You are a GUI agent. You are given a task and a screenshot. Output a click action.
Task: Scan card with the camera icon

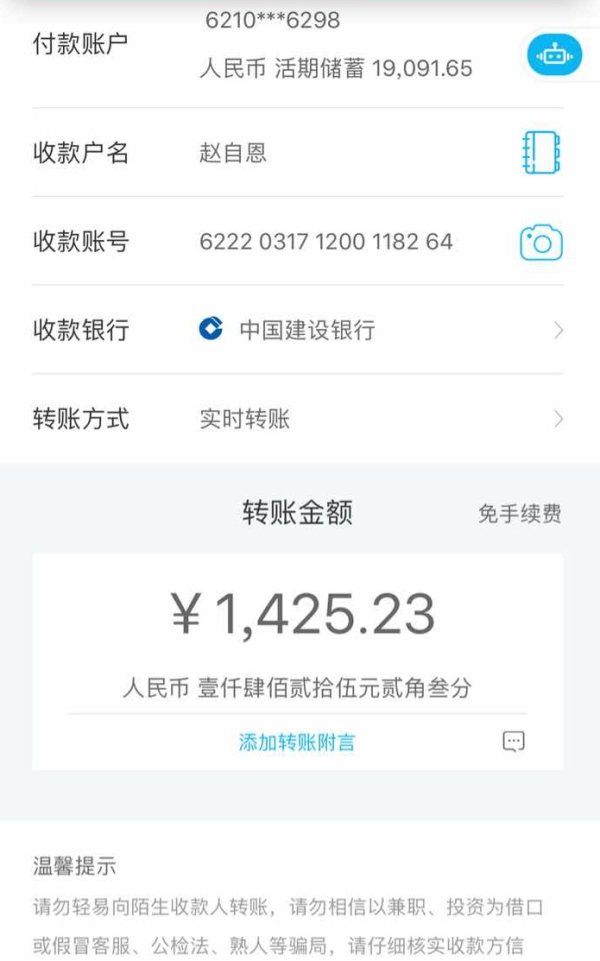coord(541,242)
